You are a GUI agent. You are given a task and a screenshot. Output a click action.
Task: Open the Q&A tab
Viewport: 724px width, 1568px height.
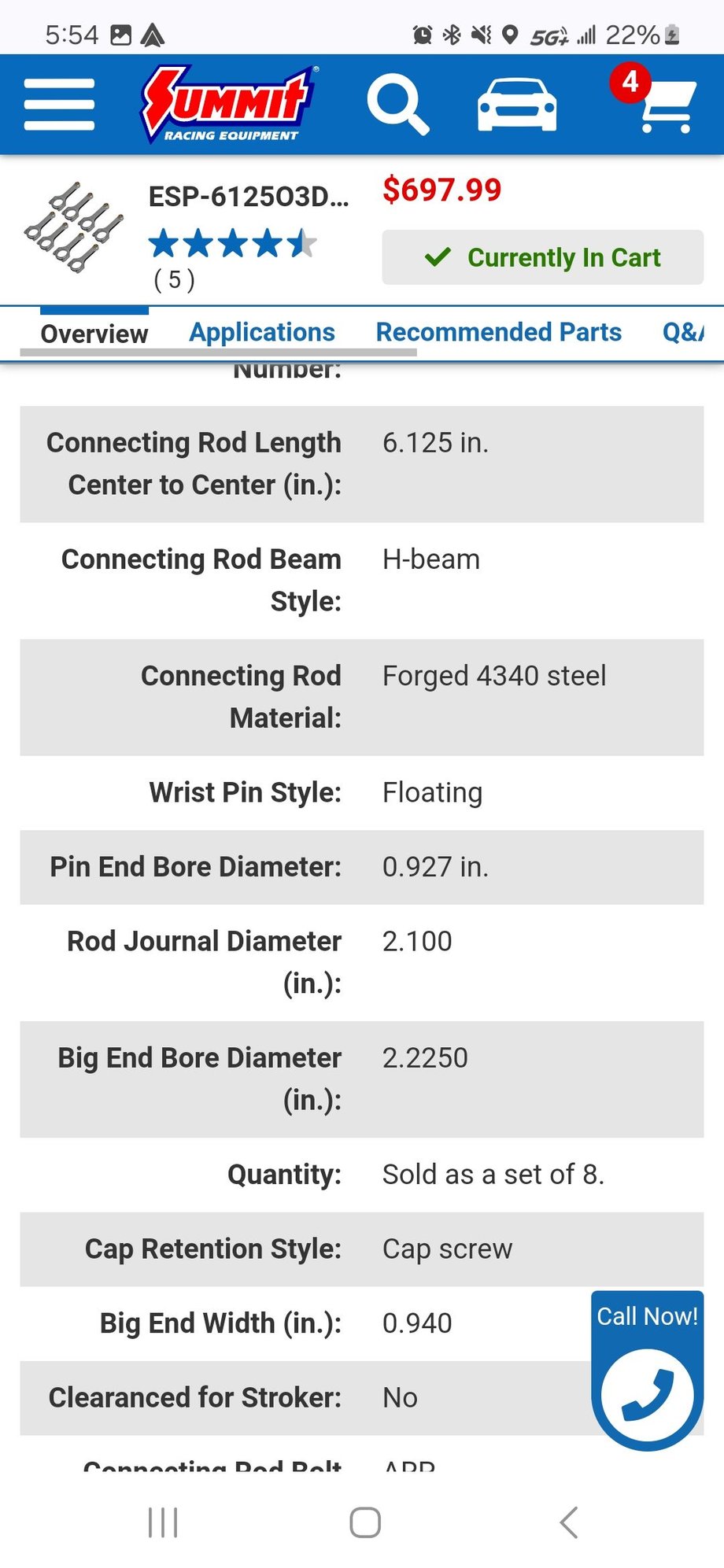(x=682, y=332)
